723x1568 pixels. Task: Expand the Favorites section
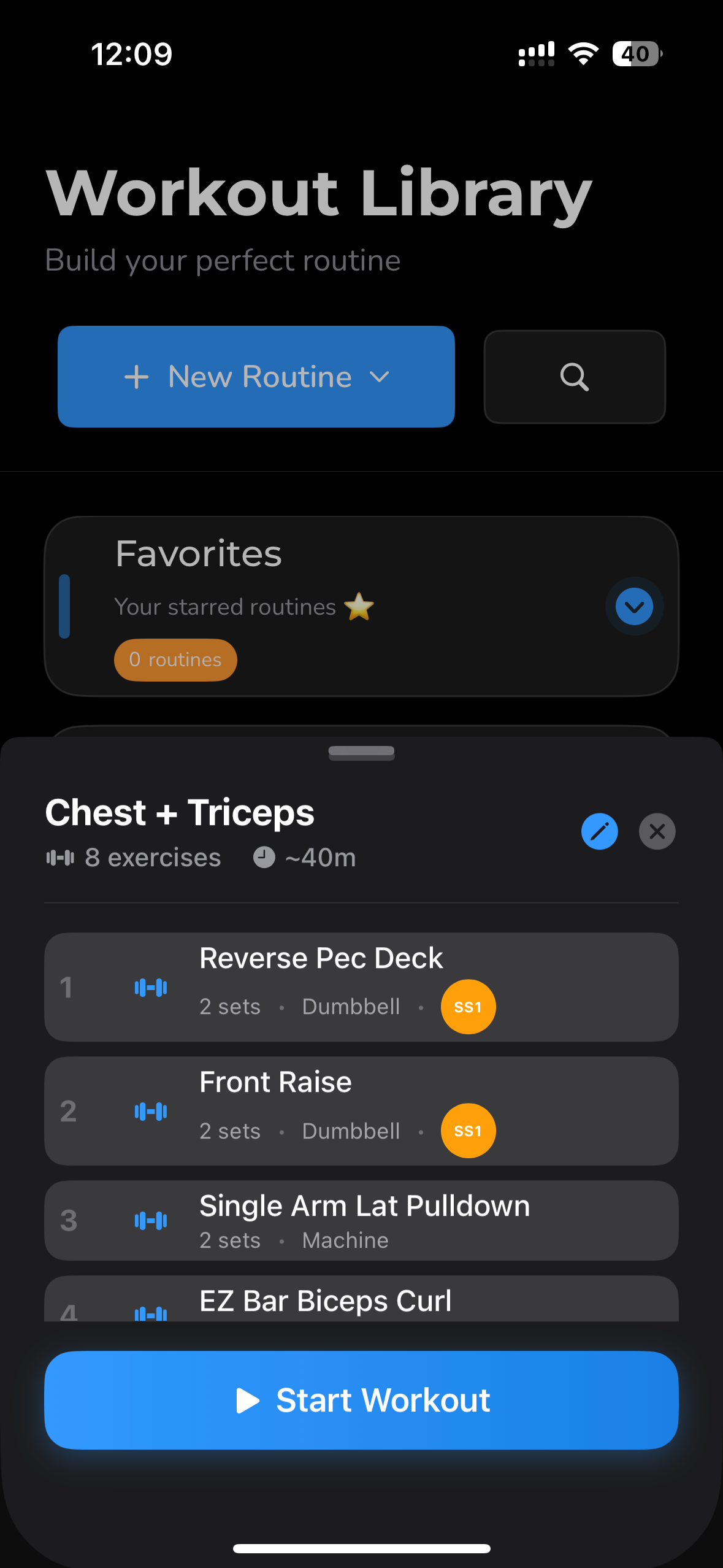pos(634,606)
